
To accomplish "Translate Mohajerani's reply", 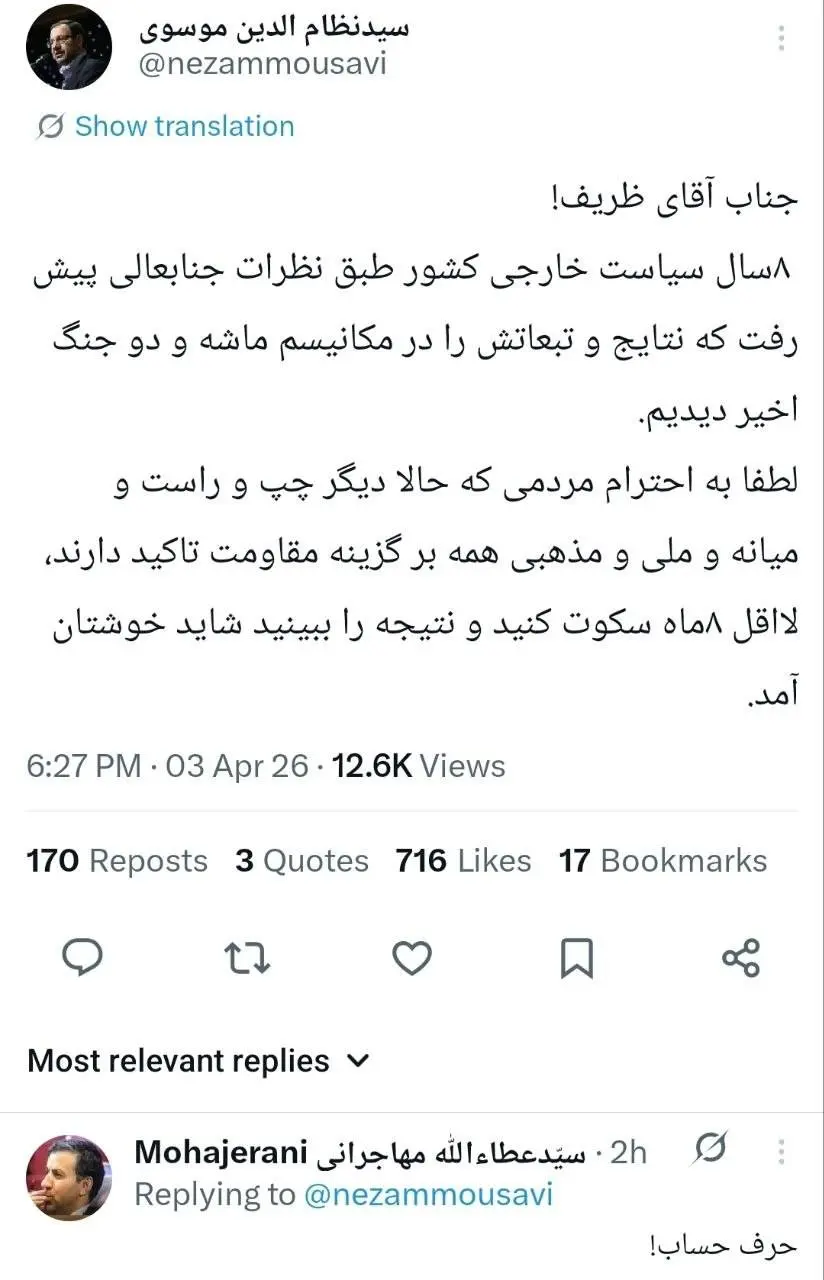I will click(x=710, y=1153).
